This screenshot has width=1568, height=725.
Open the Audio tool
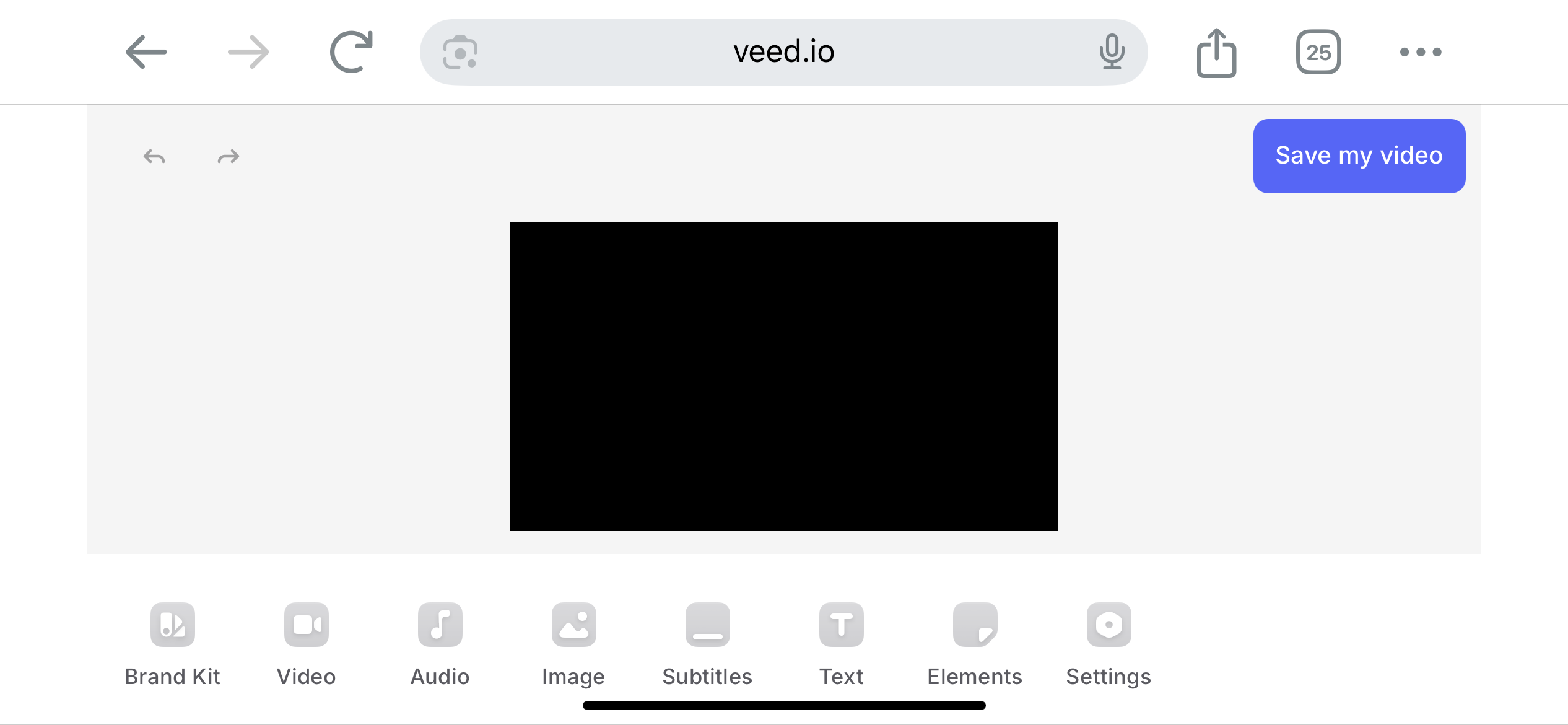[x=440, y=643]
